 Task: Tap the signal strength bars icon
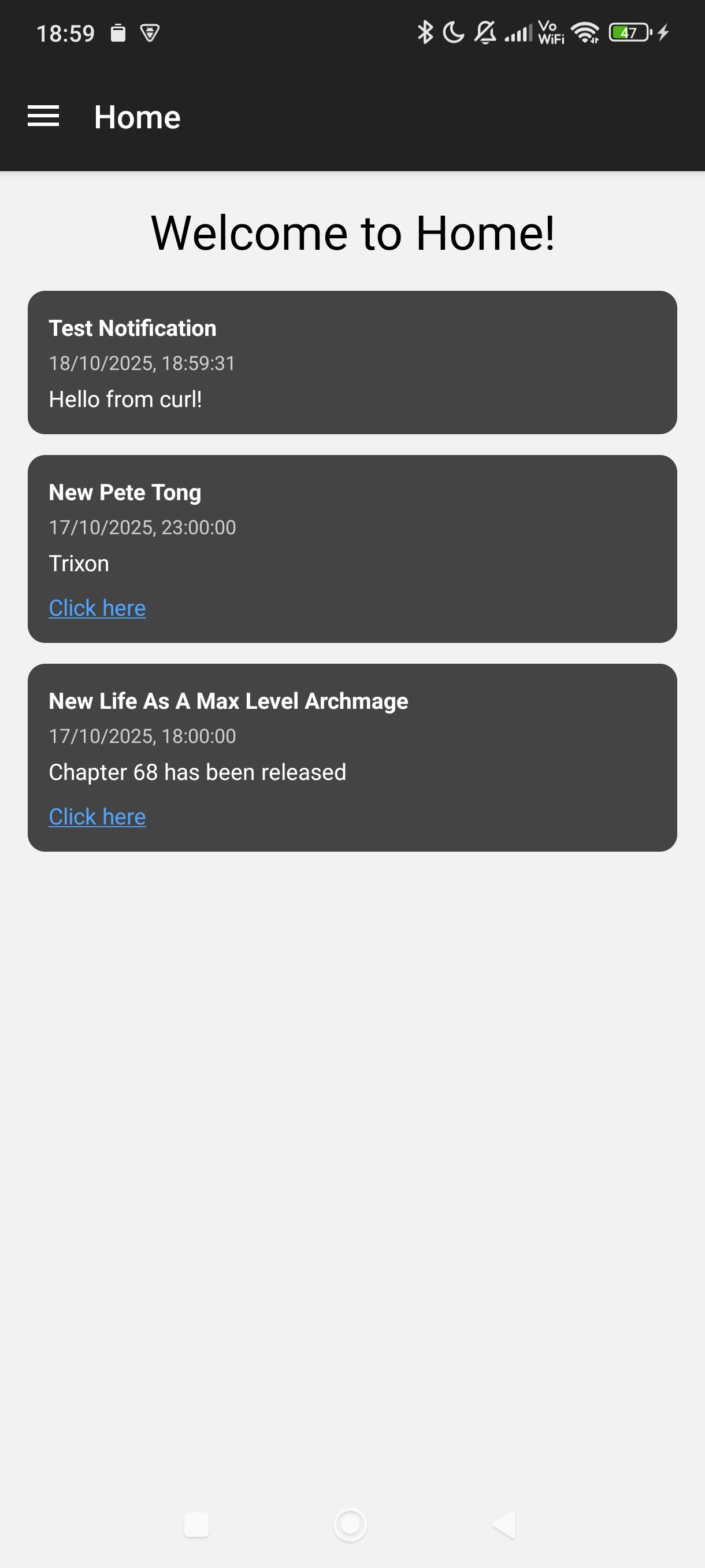point(518,34)
